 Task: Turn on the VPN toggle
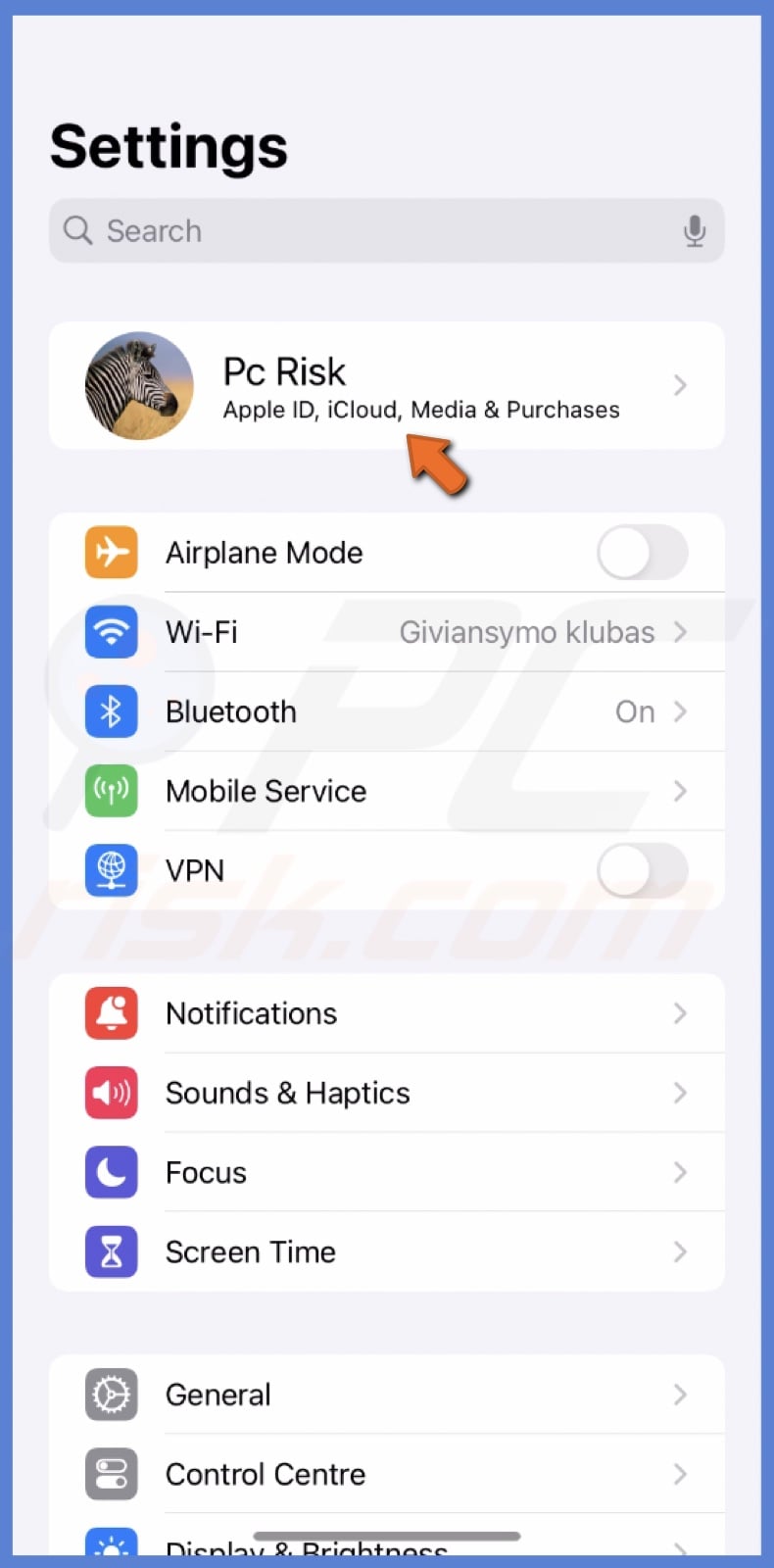click(x=642, y=870)
